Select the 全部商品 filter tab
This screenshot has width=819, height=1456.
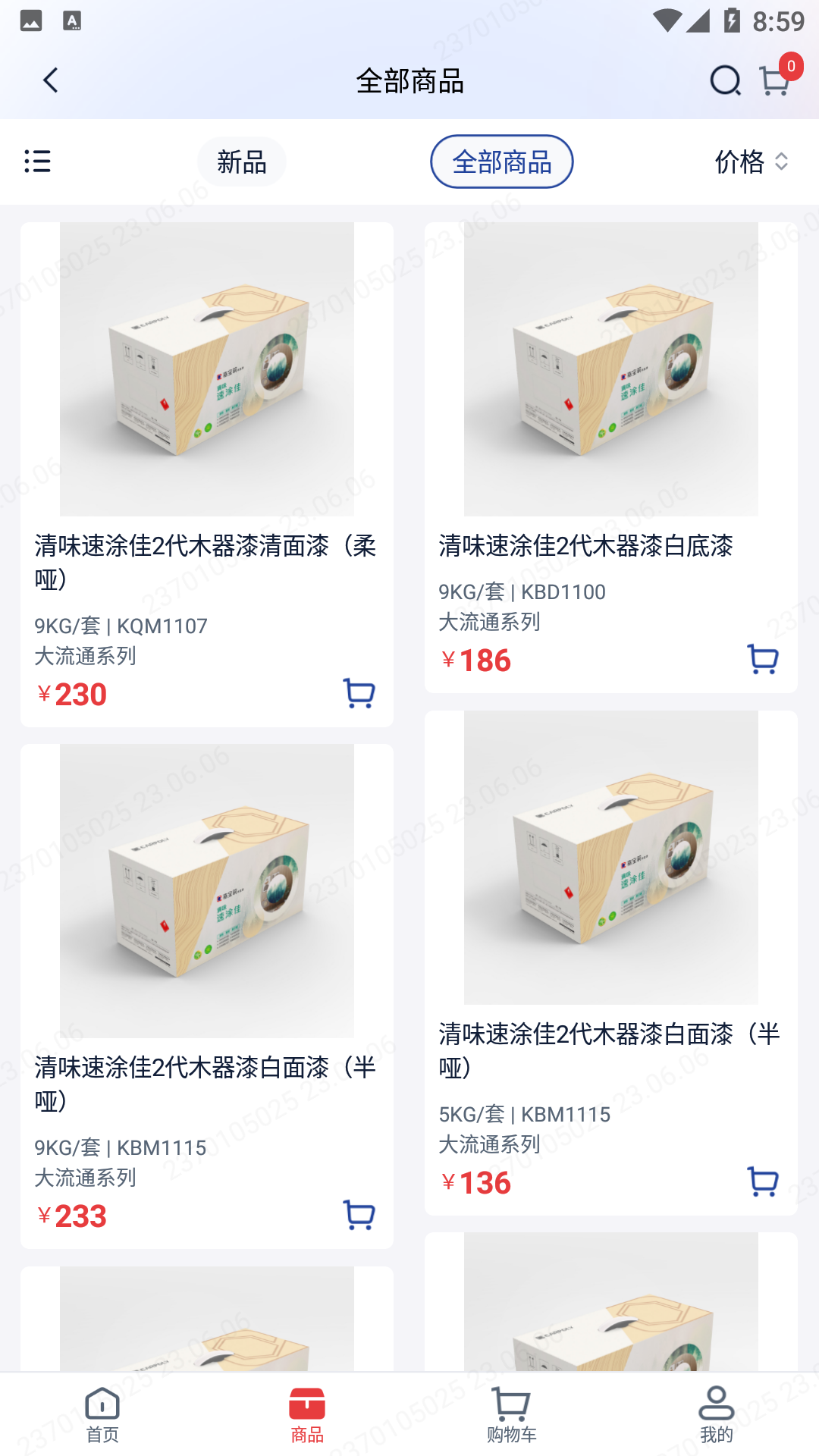click(501, 161)
